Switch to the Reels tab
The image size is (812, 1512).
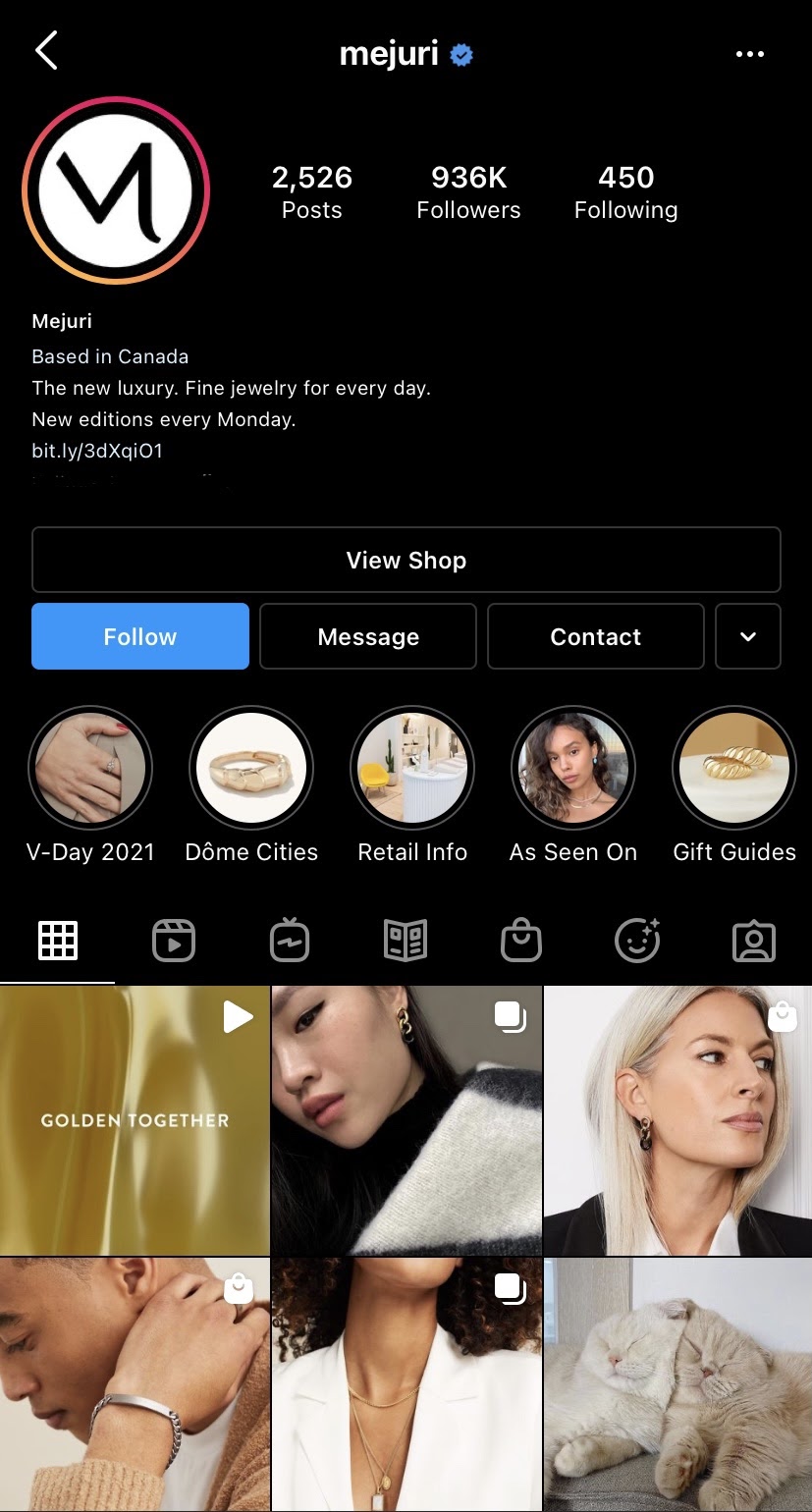[x=174, y=941]
